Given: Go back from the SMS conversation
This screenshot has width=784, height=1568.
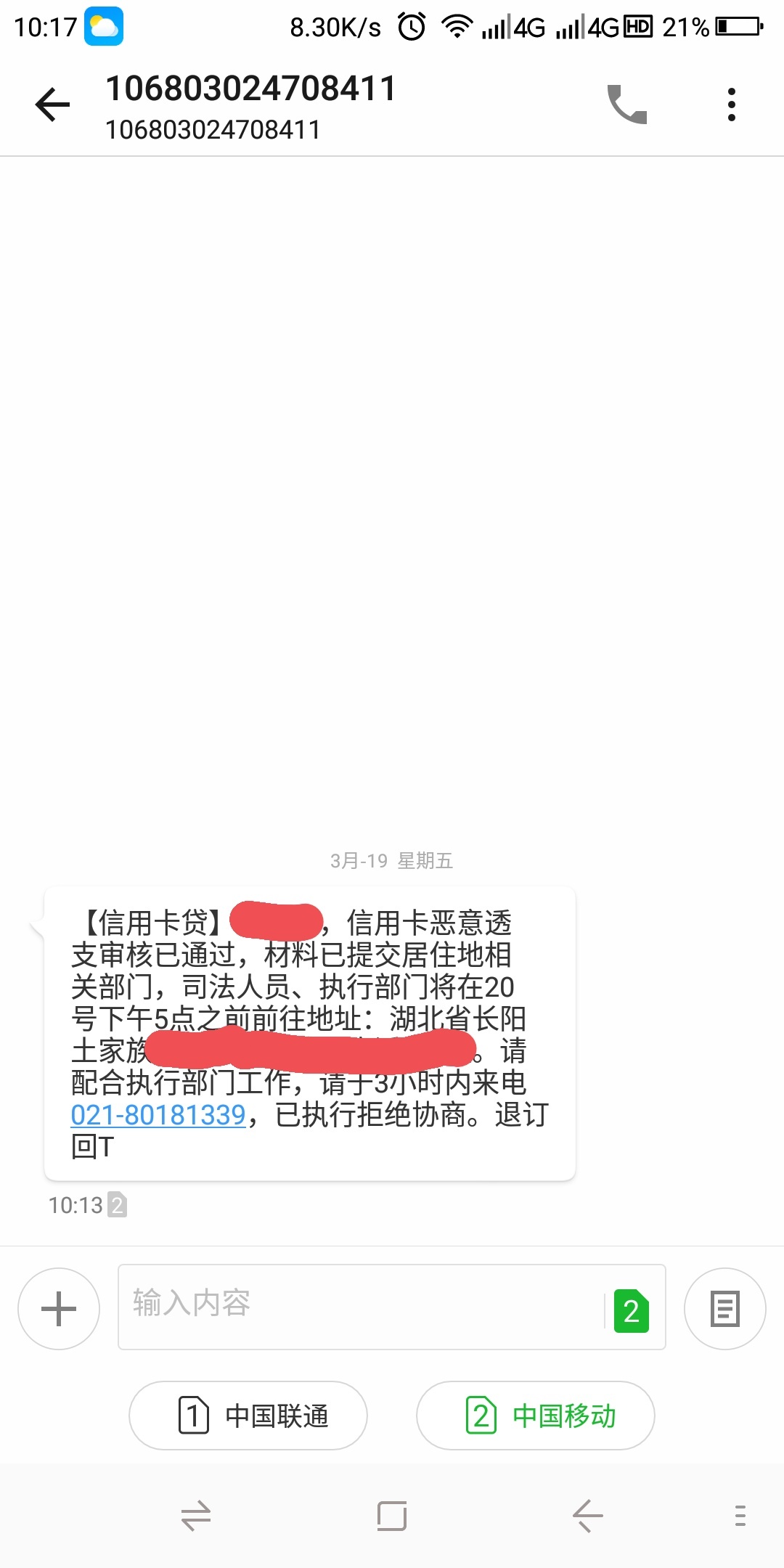Looking at the screenshot, I should 52,105.
